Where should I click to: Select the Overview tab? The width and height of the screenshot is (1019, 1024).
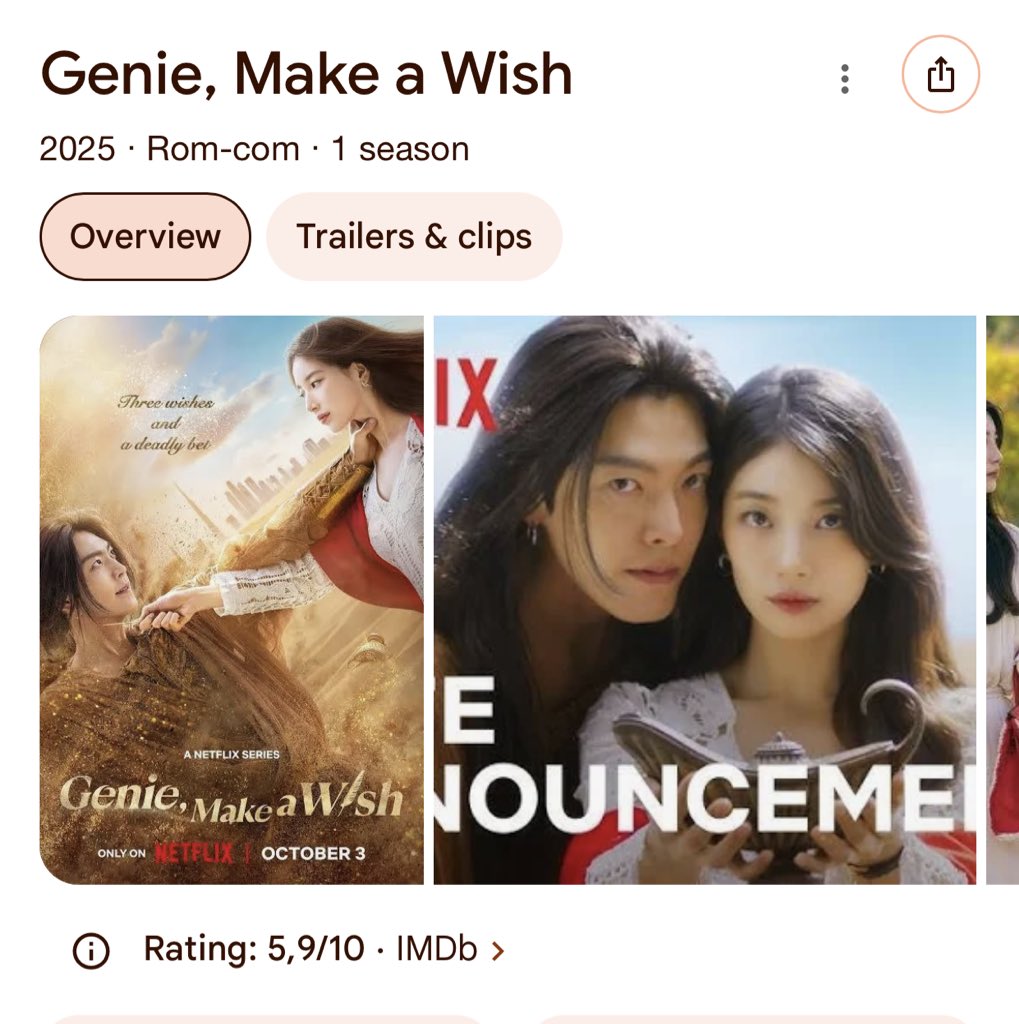pyautogui.click(x=145, y=237)
